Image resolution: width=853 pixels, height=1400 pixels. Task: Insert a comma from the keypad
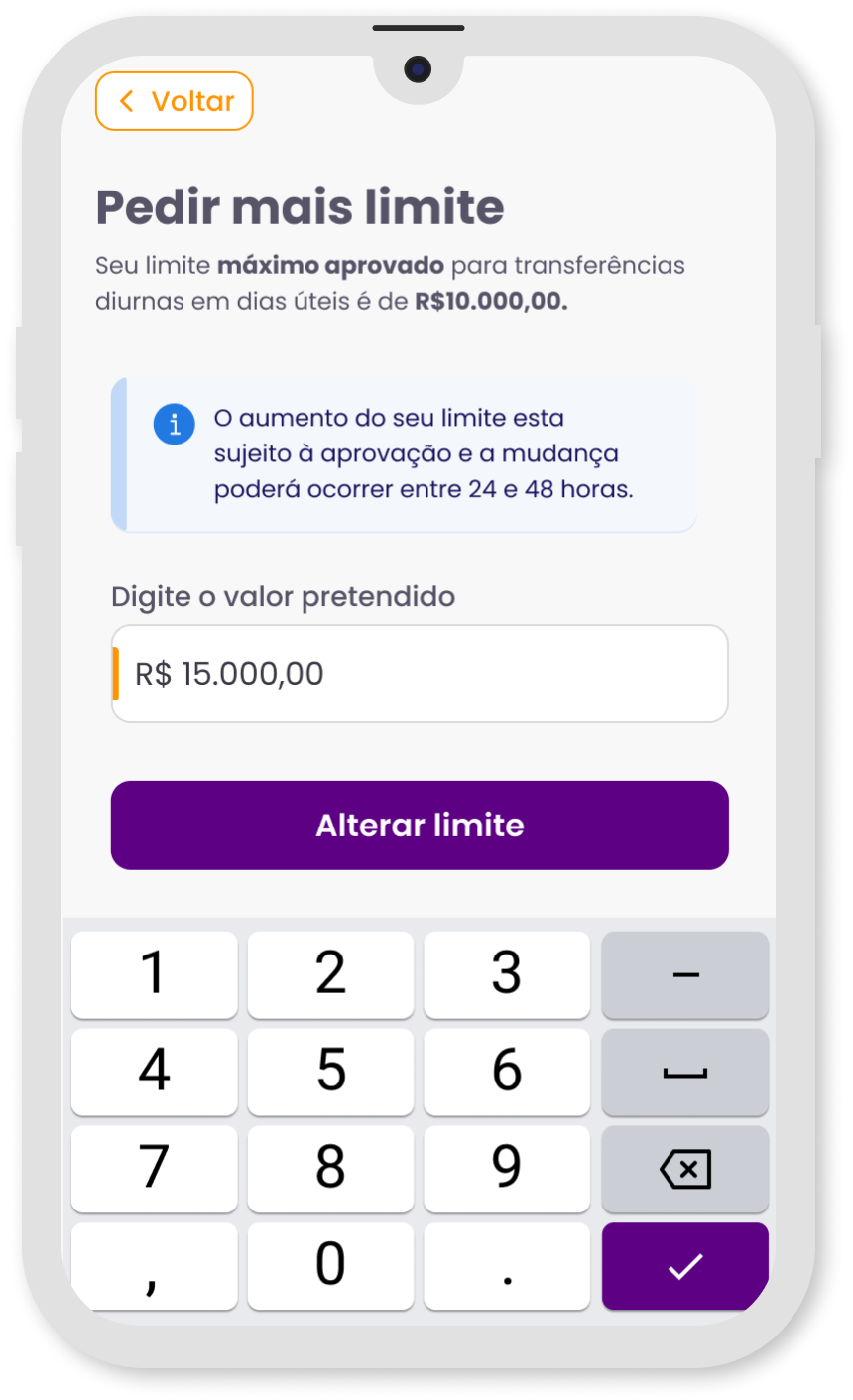click(x=155, y=1266)
